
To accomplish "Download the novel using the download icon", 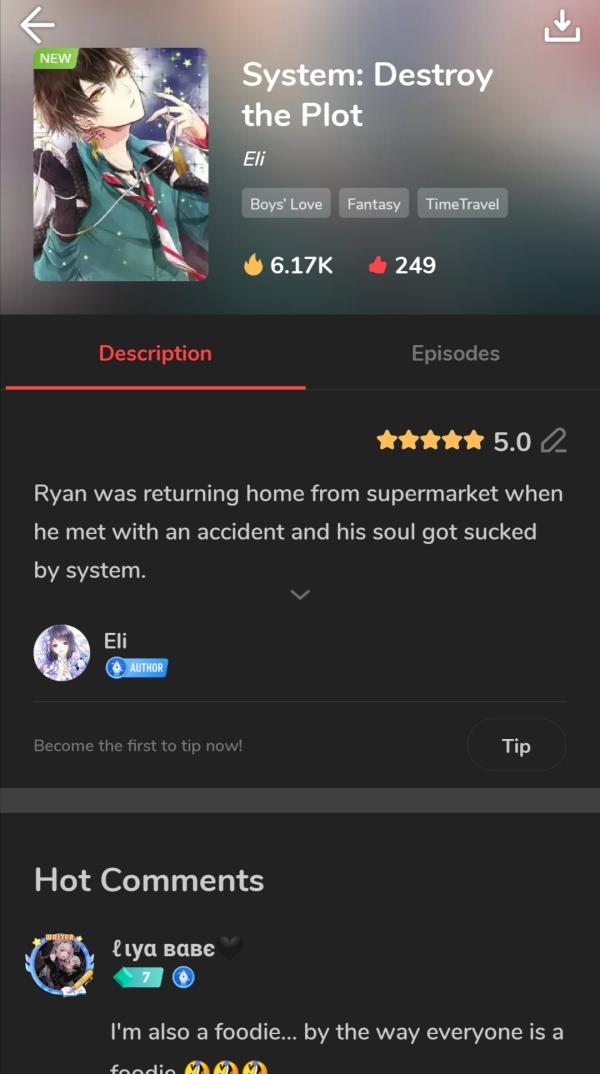I will click(562, 26).
